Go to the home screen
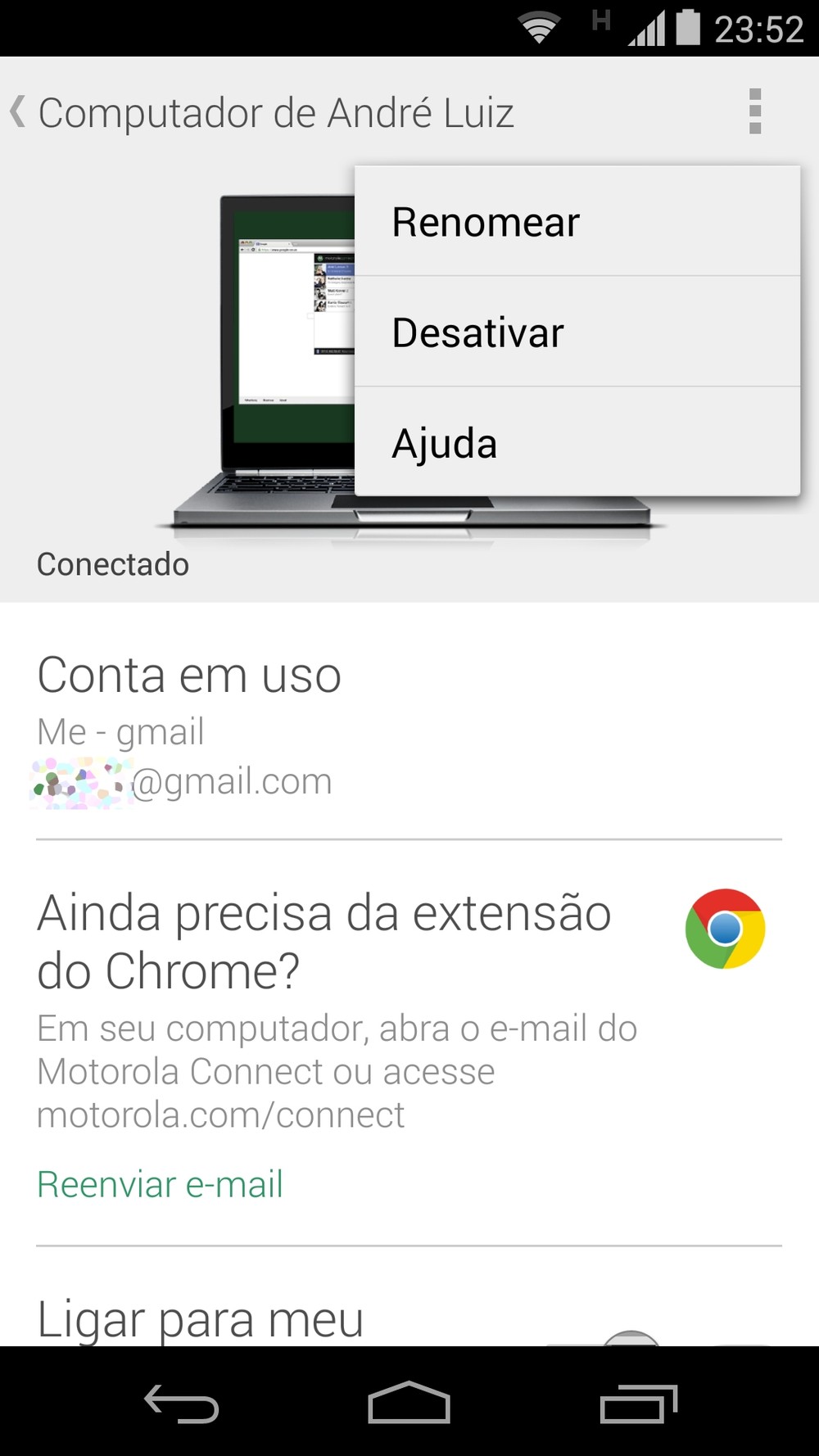The image size is (819, 1456). 409,1403
